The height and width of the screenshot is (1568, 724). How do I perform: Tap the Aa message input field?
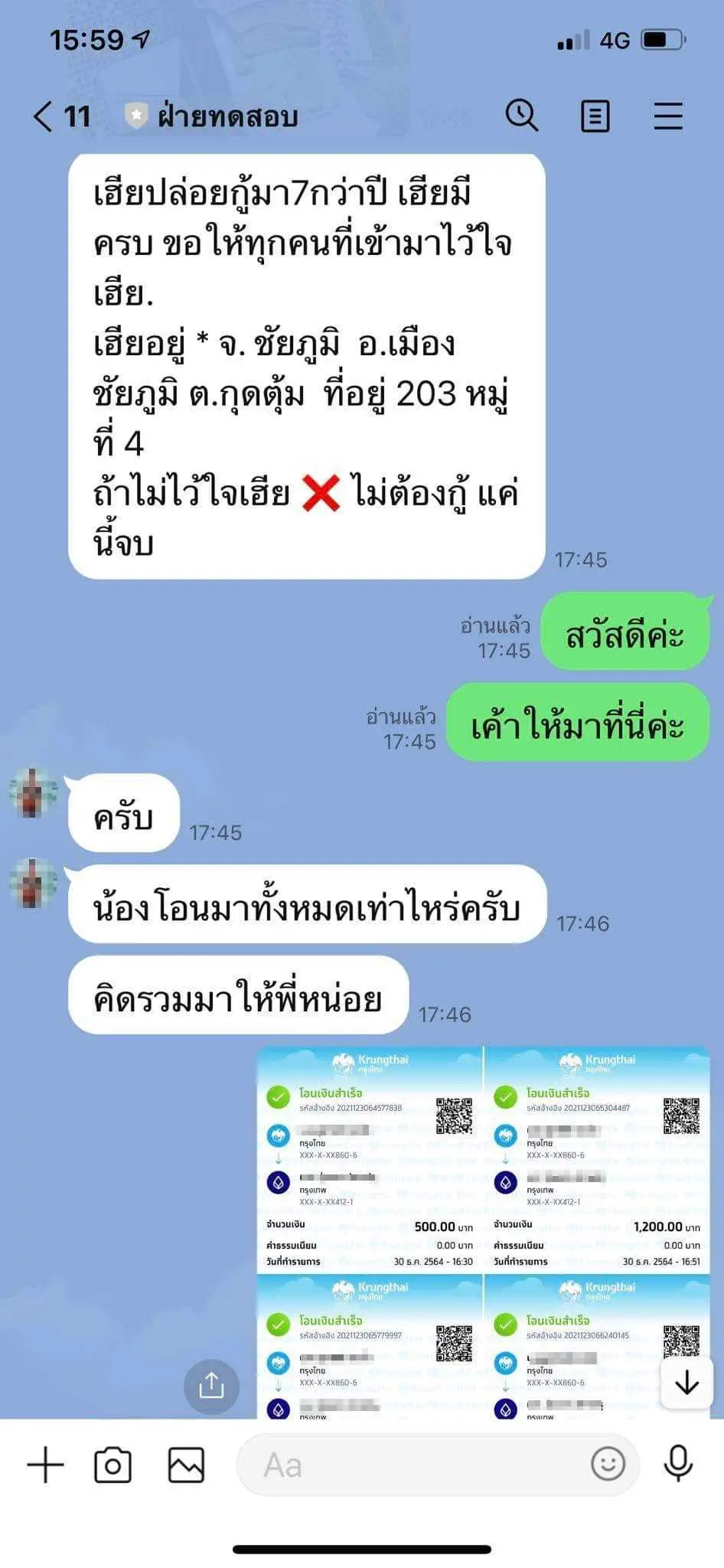click(x=413, y=1465)
